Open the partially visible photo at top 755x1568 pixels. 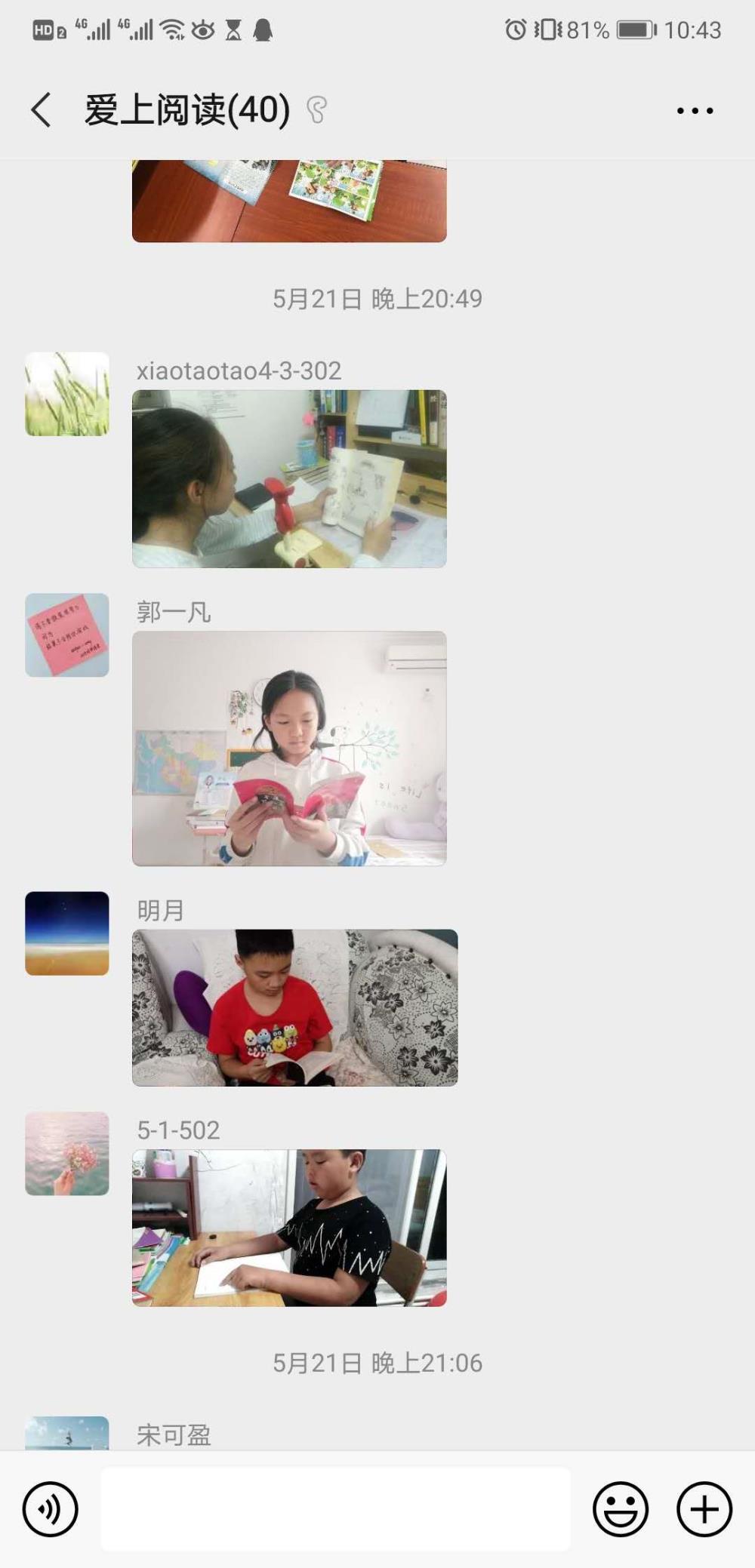tap(289, 201)
